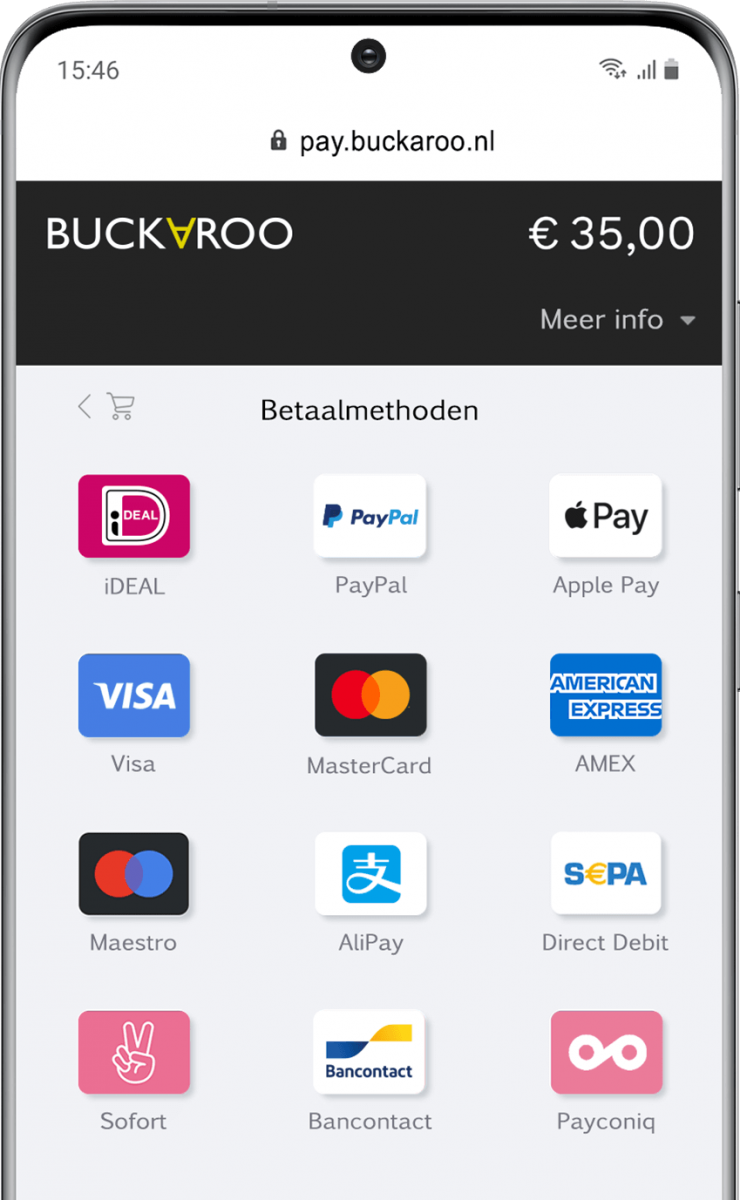Choose PayPal to pay

point(370,516)
